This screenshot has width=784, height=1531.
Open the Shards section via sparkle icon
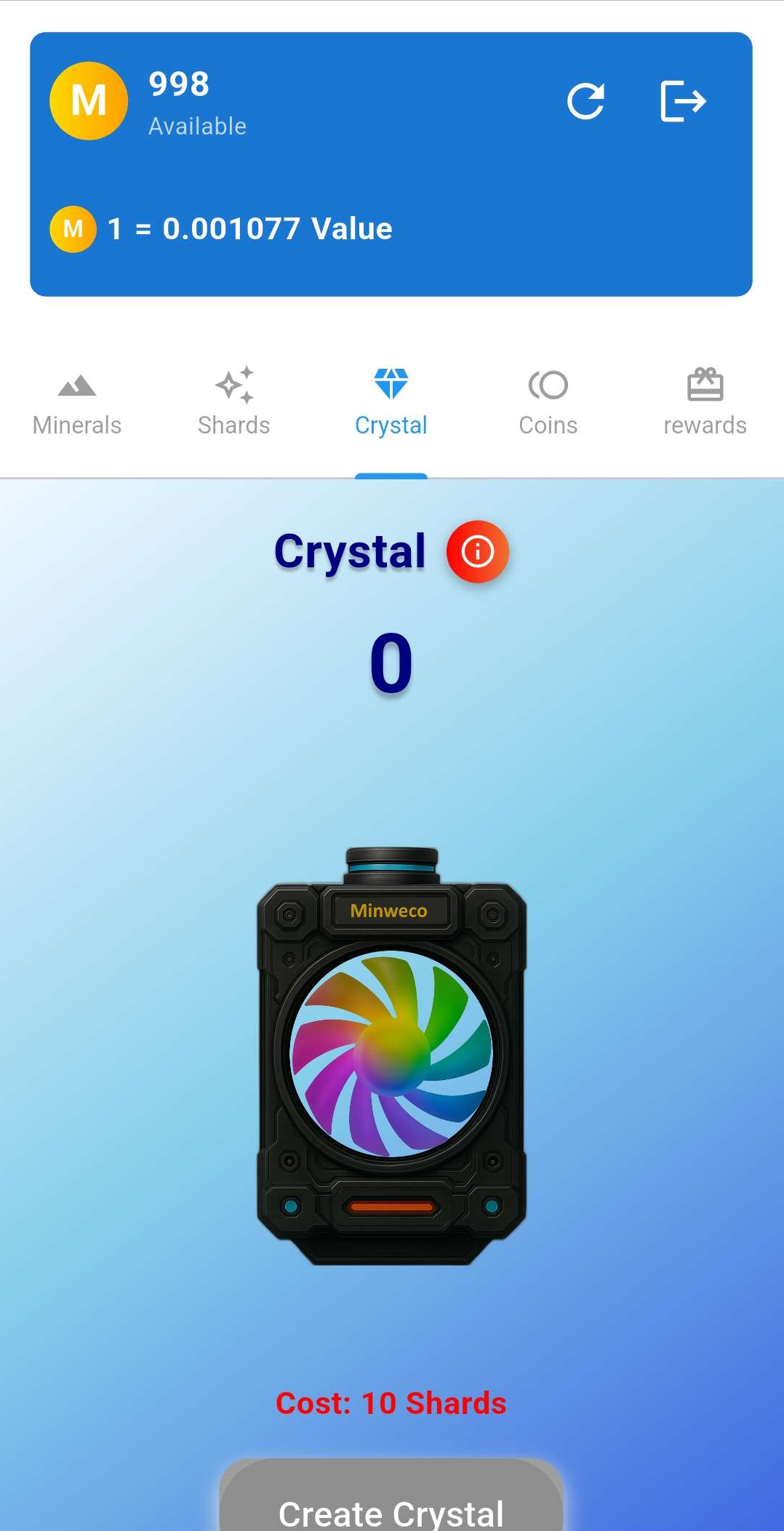[x=233, y=385]
